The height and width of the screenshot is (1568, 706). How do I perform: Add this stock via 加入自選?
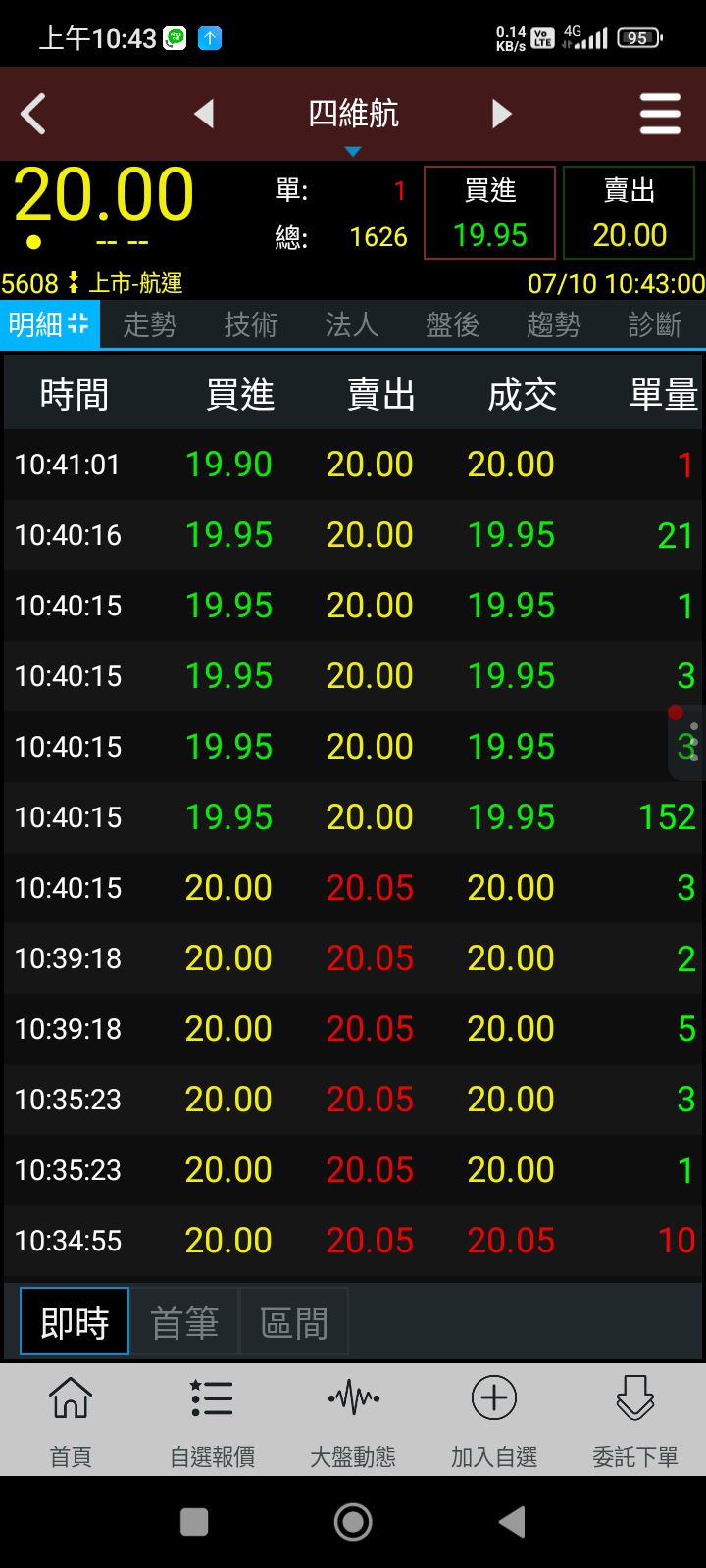(494, 1419)
